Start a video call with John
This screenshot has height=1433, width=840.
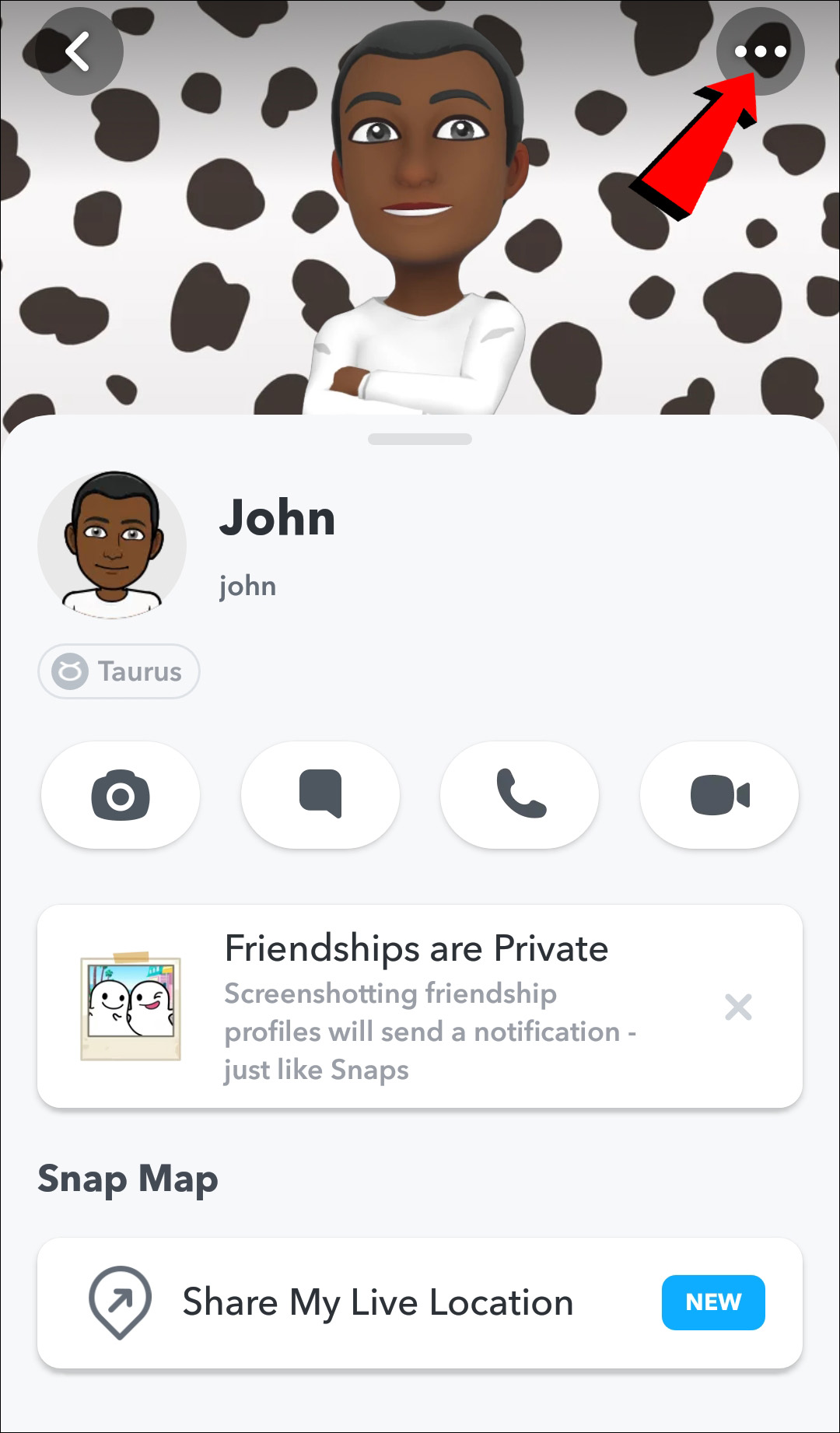click(719, 794)
